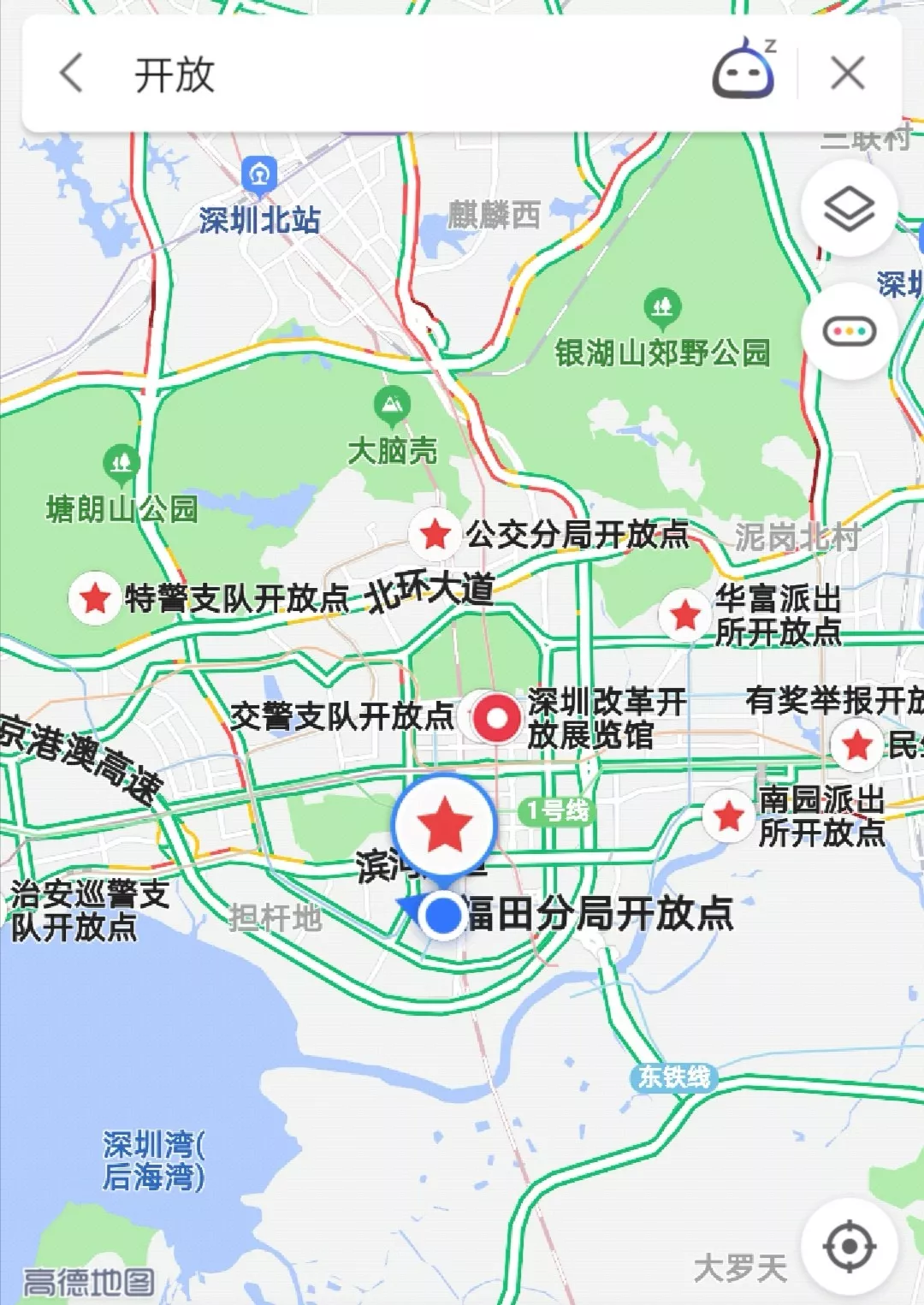Select the 特警支队开放点 marker

pyautogui.click(x=94, y=597)
